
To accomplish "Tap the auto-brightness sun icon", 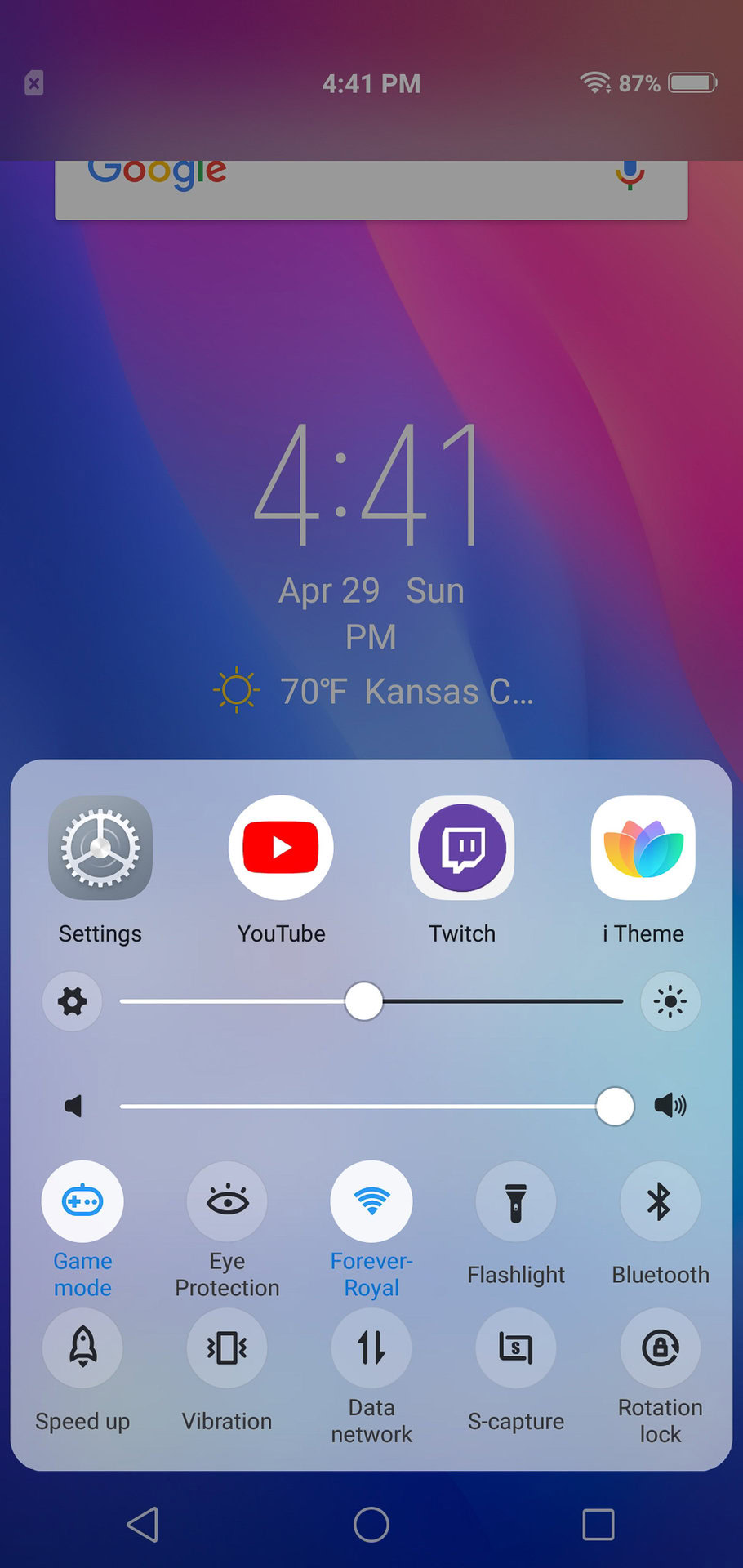I will (670, 1001).
